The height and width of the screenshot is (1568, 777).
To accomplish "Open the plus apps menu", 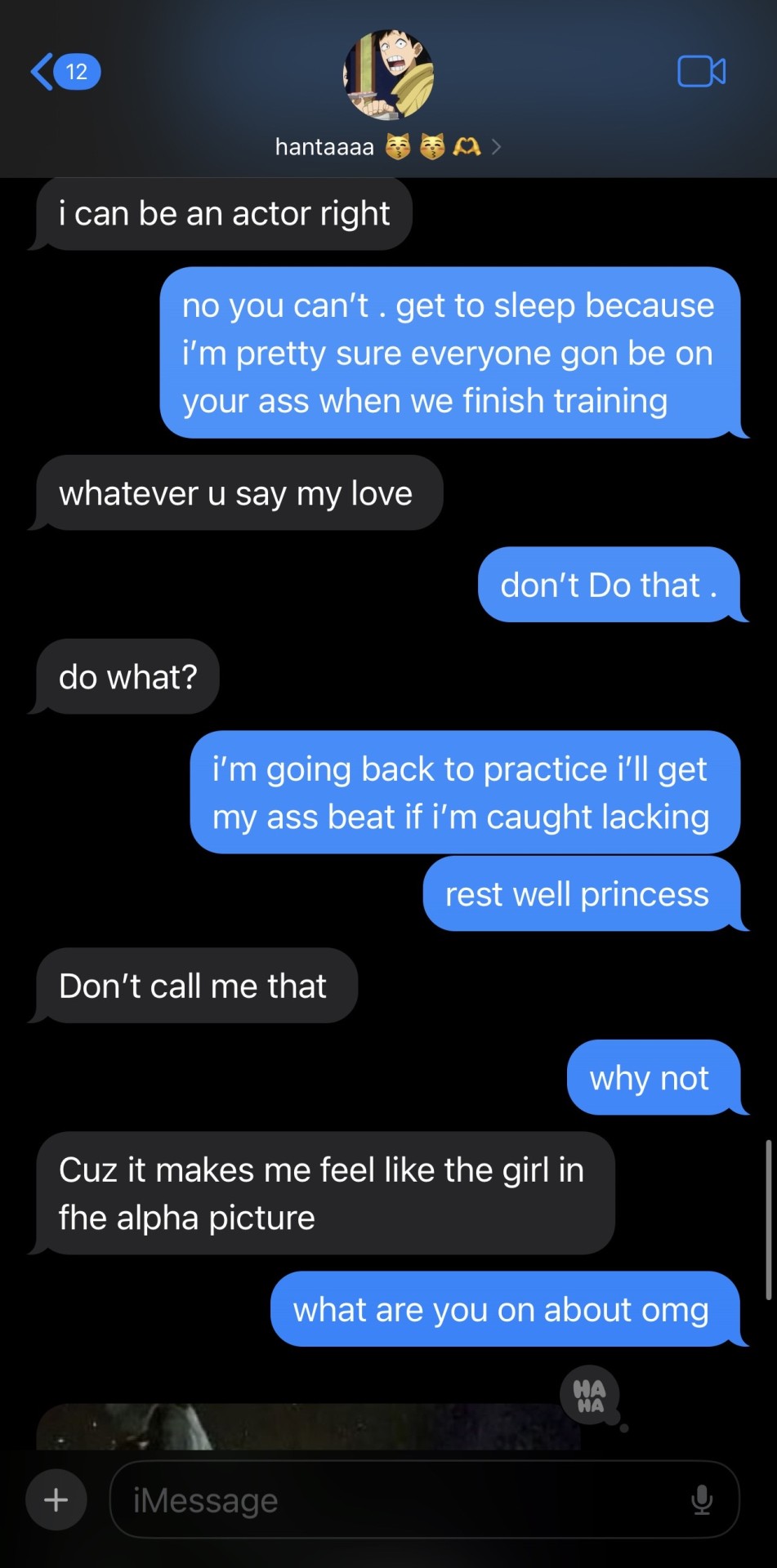I will coord(56,1499).
